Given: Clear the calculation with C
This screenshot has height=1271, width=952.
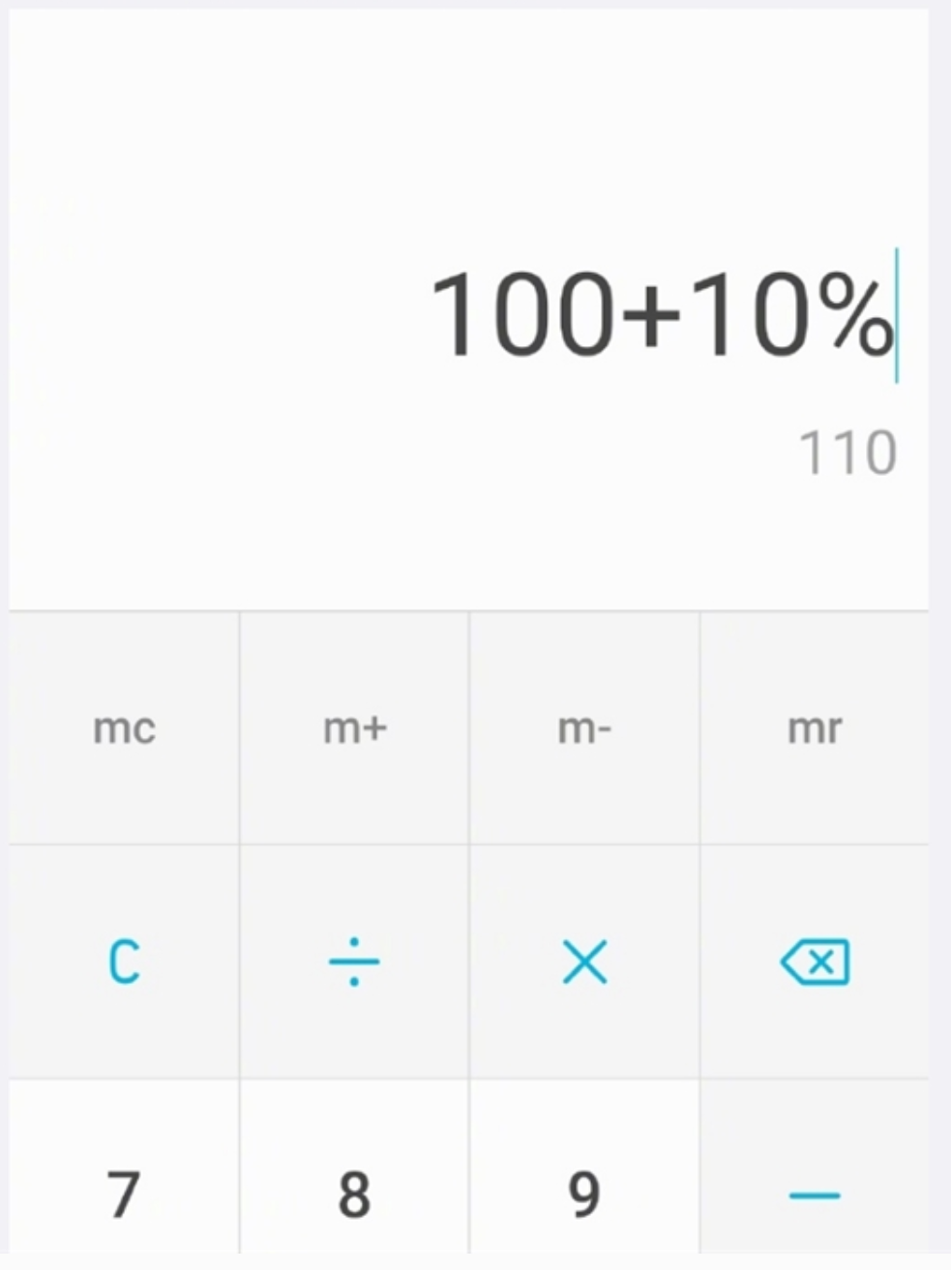Looking at the screenshot, I should [x=124, y=962].
